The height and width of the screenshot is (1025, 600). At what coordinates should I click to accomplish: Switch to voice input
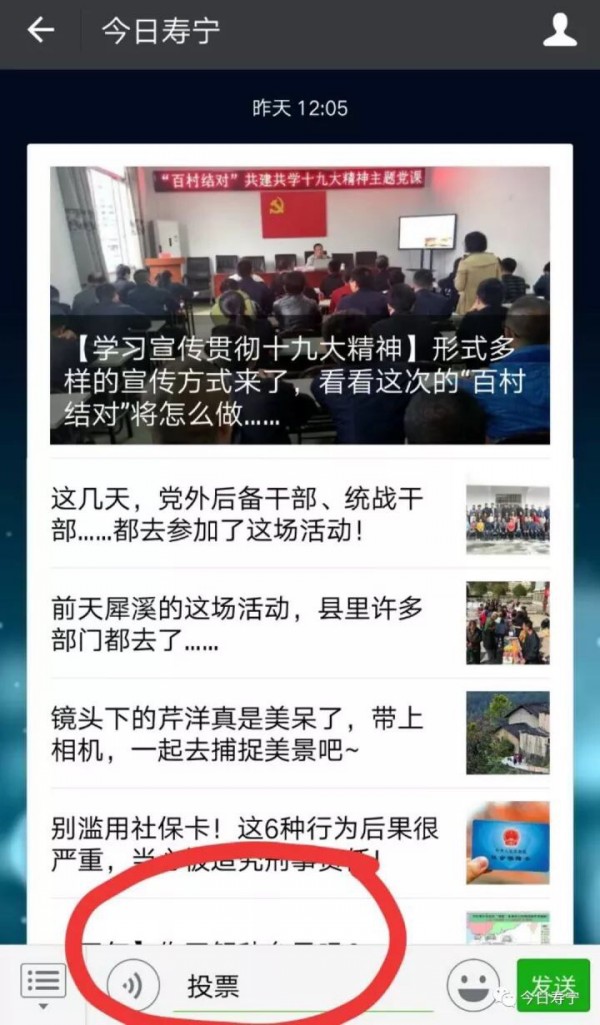point(133,985)
